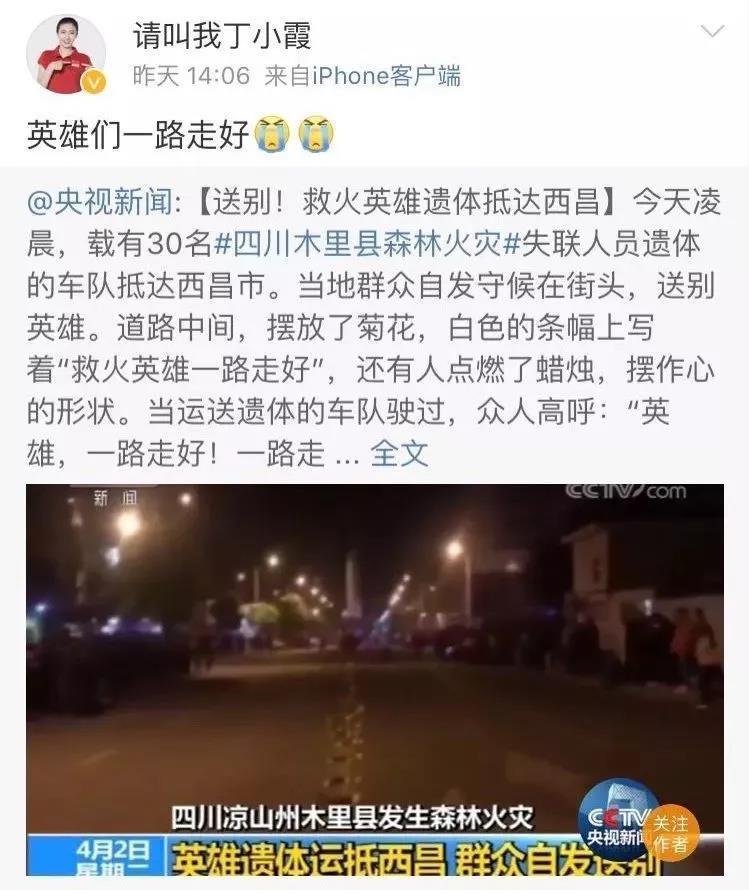Follow the author via 关注作者 button
Viewport: 749px width, 890px height.
(671, 832)
